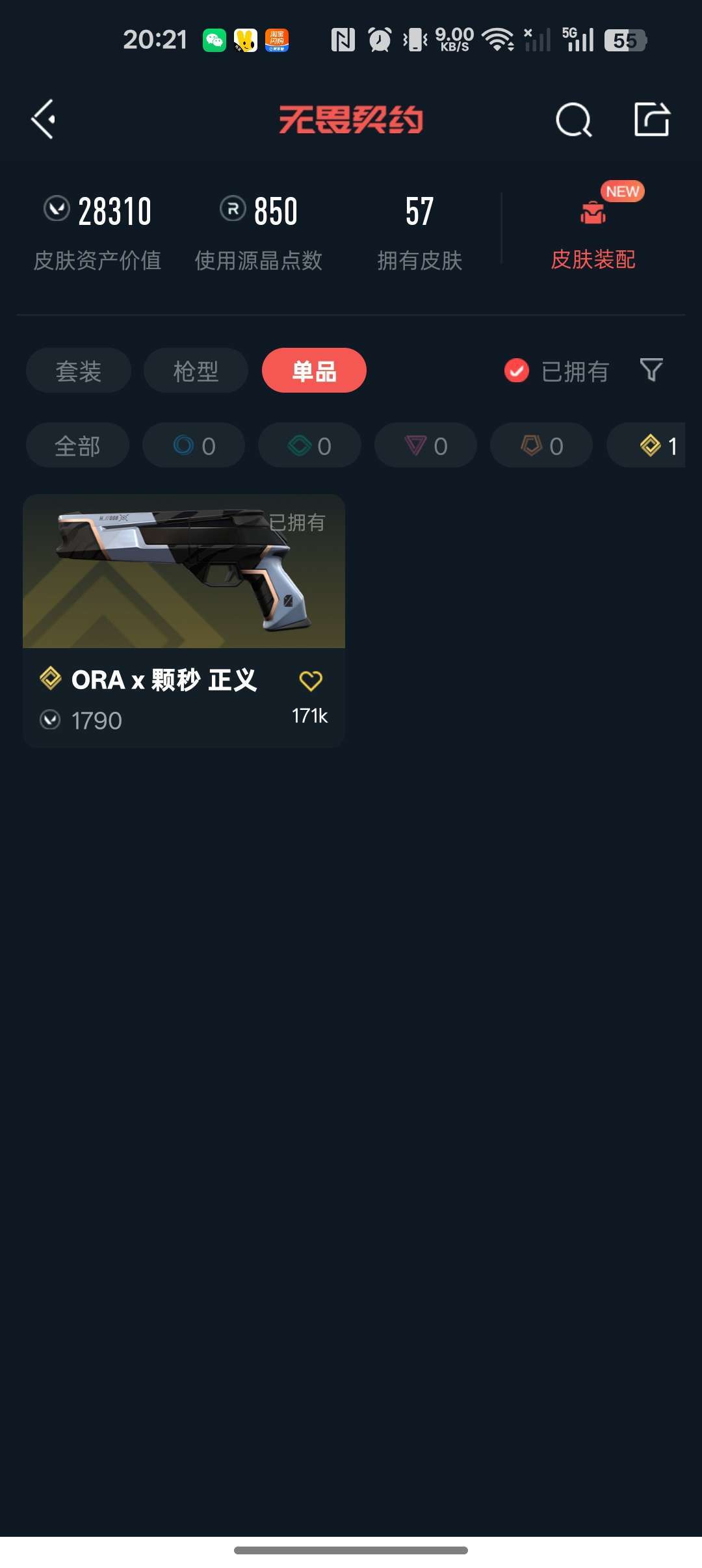Toggle the purple rarity filter chip
This screenshot has width=702, height=1568.
pos(425,445)
